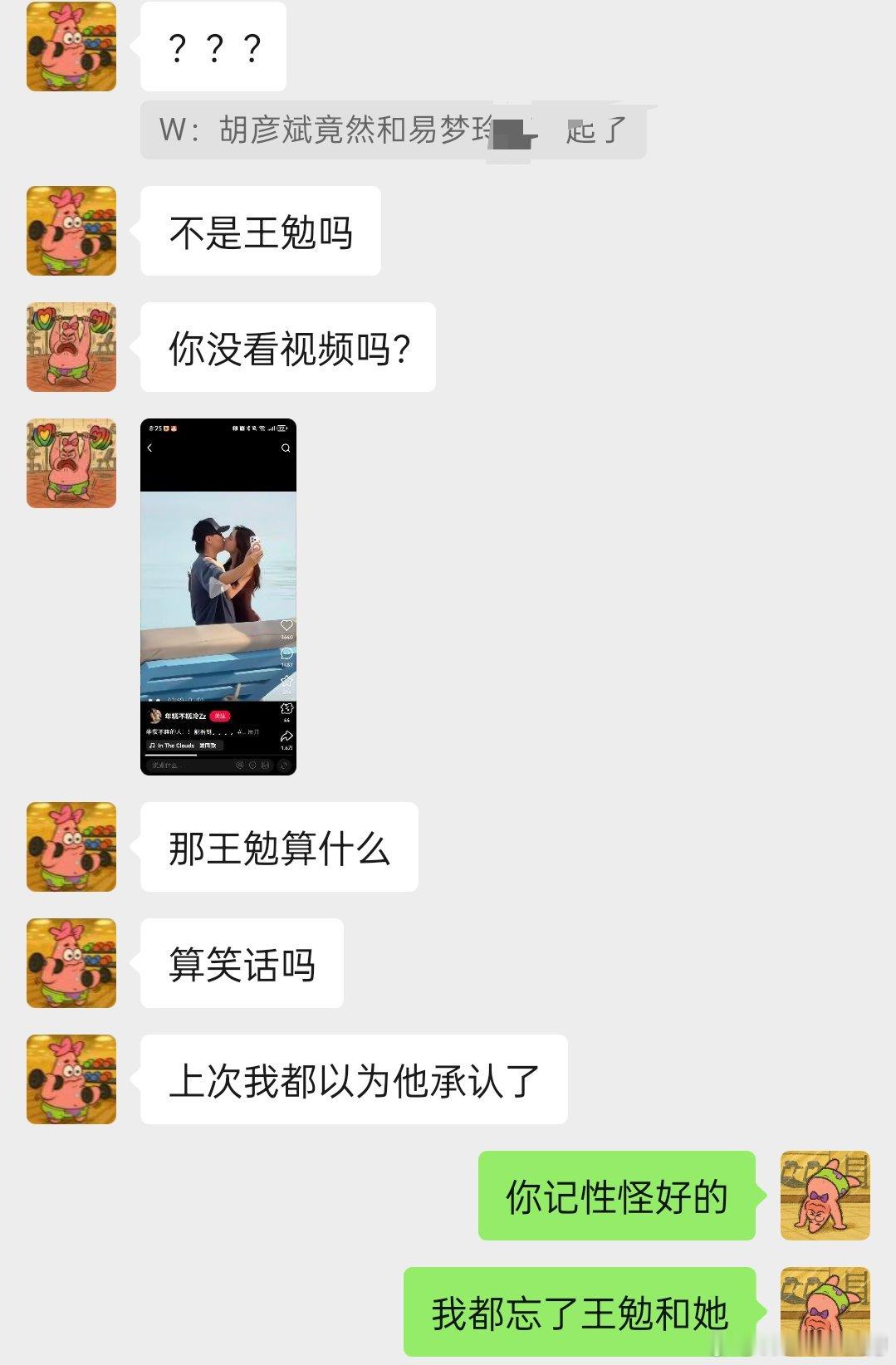Tap the music note icon before In The Clouds
896x1365 pixels.
152,745
